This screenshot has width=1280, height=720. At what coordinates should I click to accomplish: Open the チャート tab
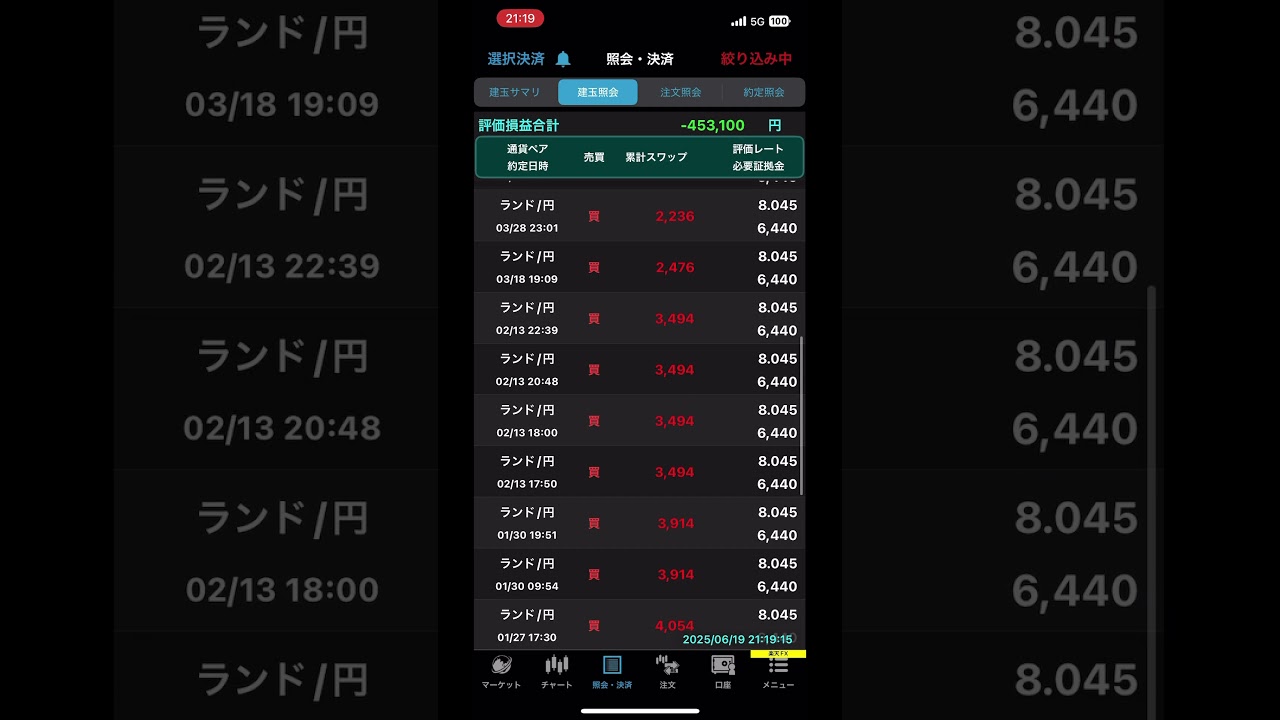click(557, 672)
